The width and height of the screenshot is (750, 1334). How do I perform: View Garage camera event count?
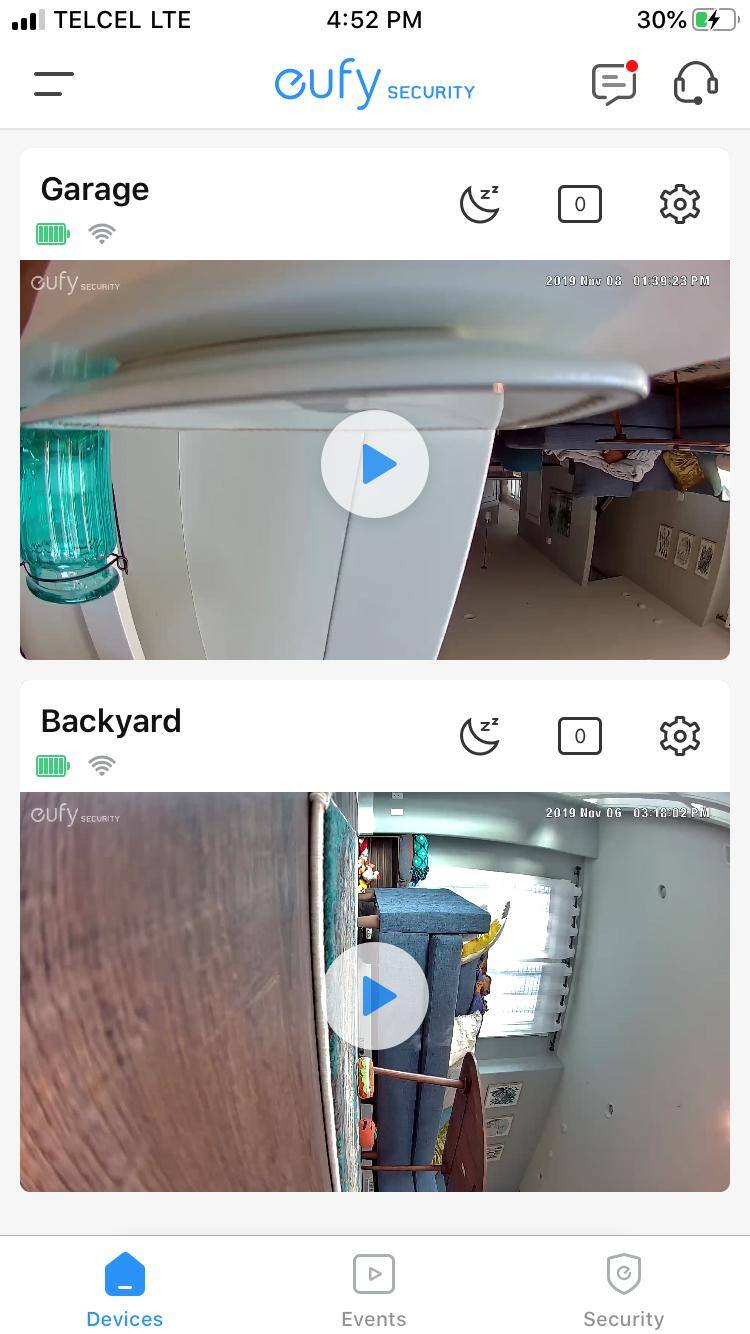(580, 204)
